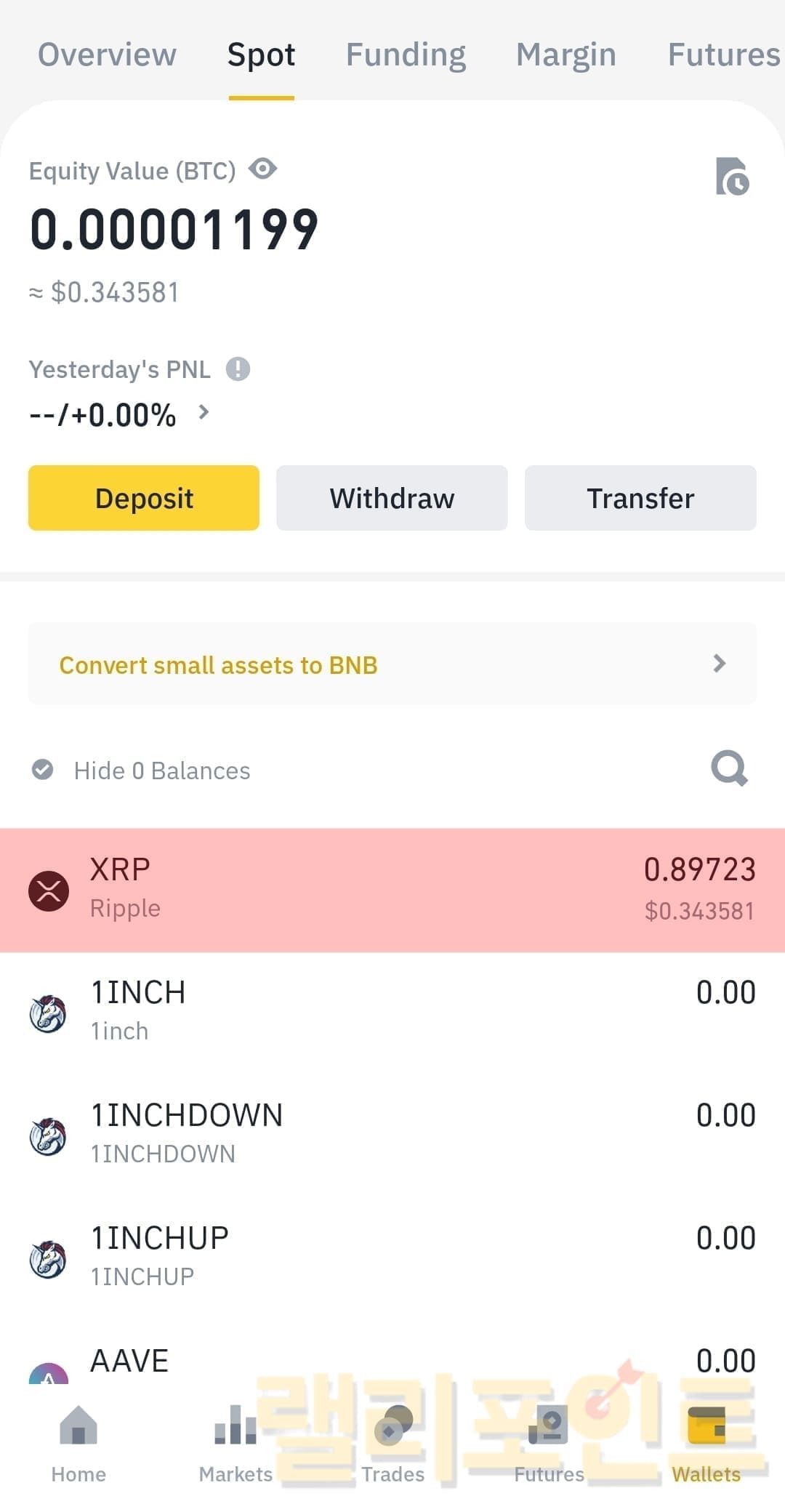Switch to the Funding tab
Viewport: 785px width, 1512px height.
(x=406, y=55)
